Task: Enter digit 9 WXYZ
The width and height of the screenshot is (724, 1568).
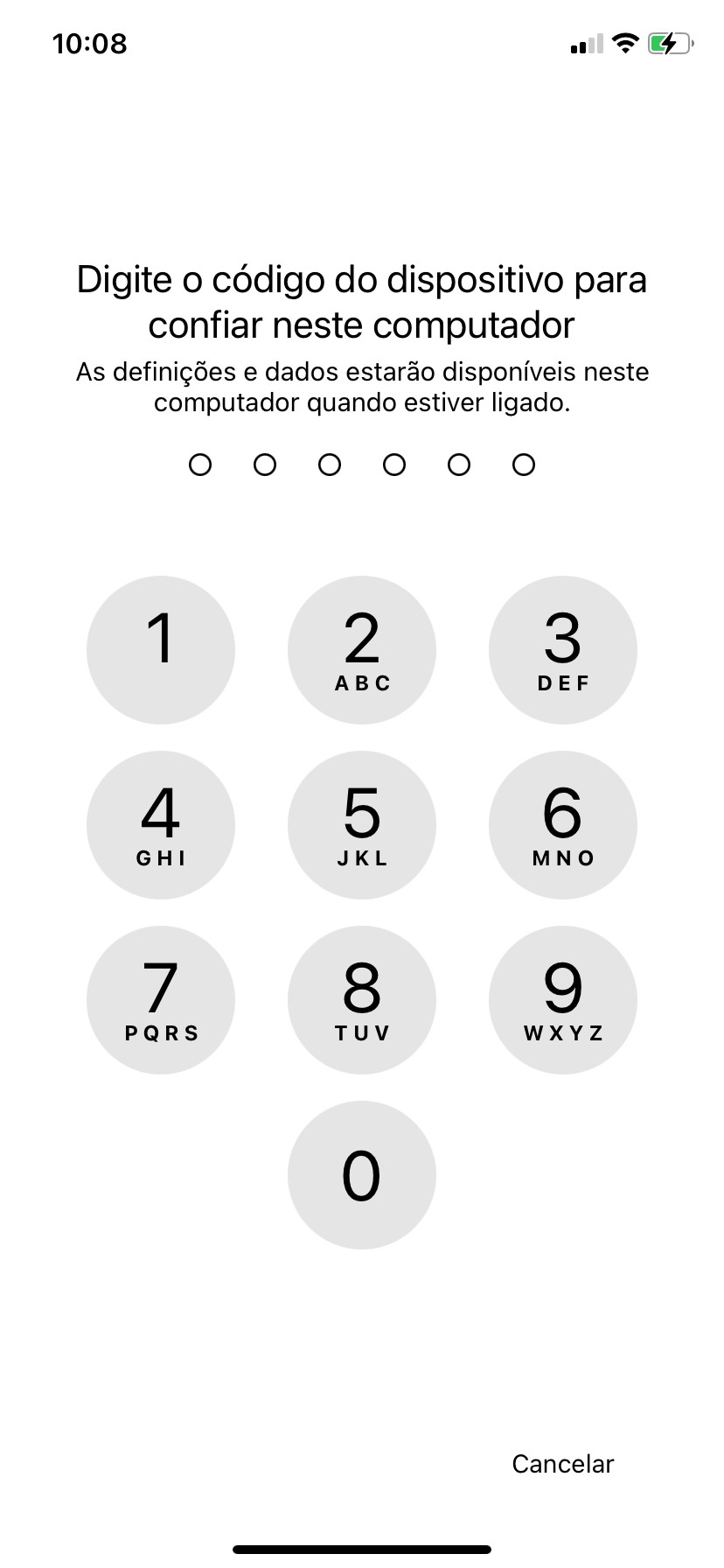Action: click(x=562, y=1000)
